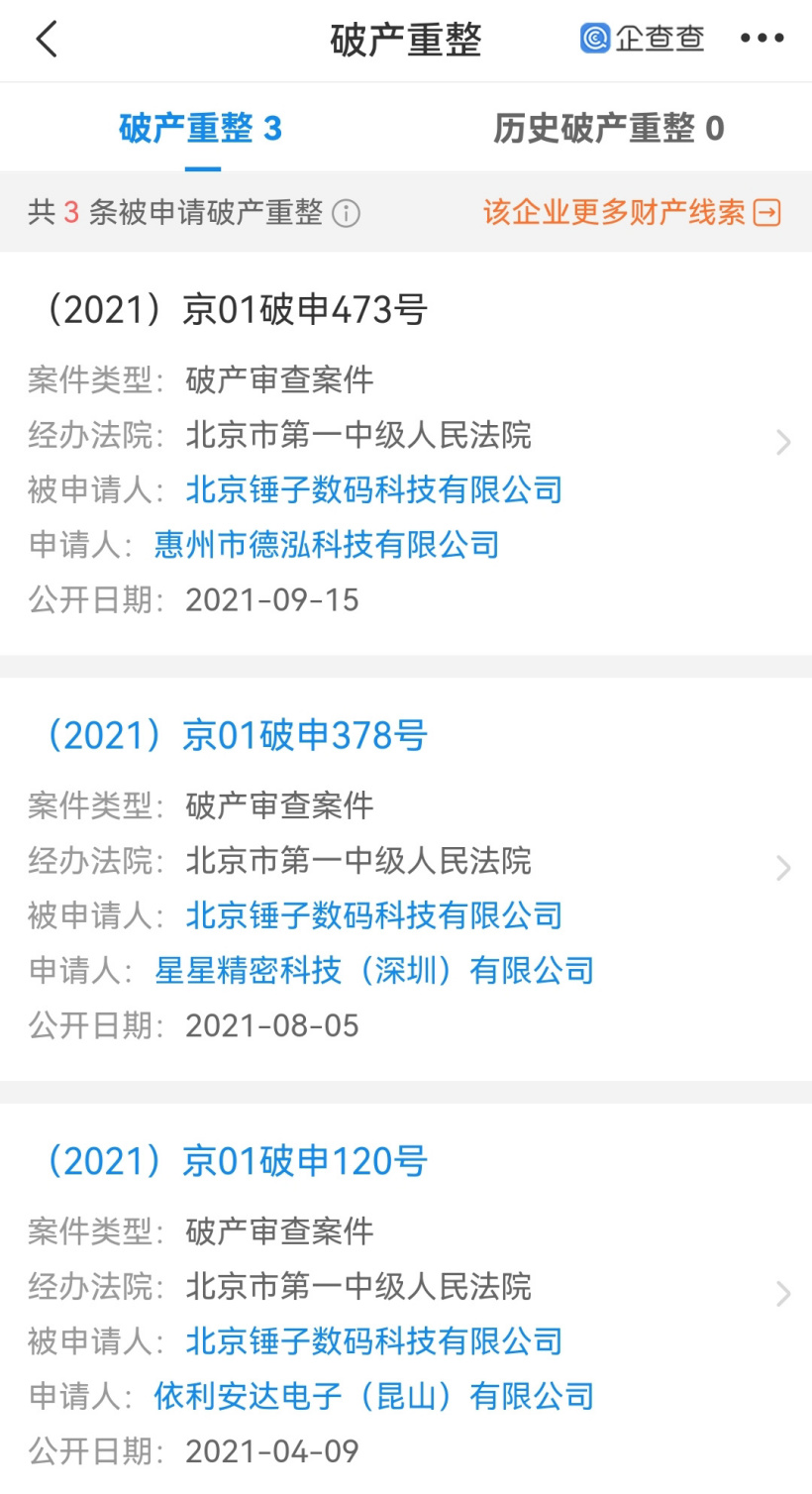Tap the info icon beside 条被申请破产重整
Viewport: 812px width, 1494px height.
point(346,213)
